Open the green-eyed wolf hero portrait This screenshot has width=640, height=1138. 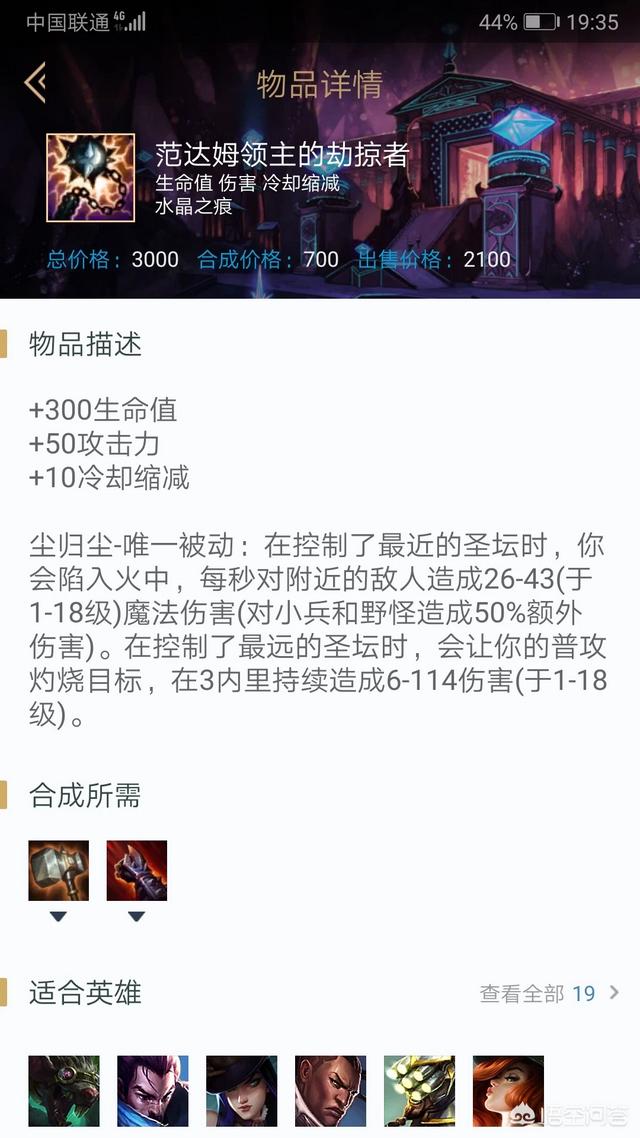[64, 1091]
